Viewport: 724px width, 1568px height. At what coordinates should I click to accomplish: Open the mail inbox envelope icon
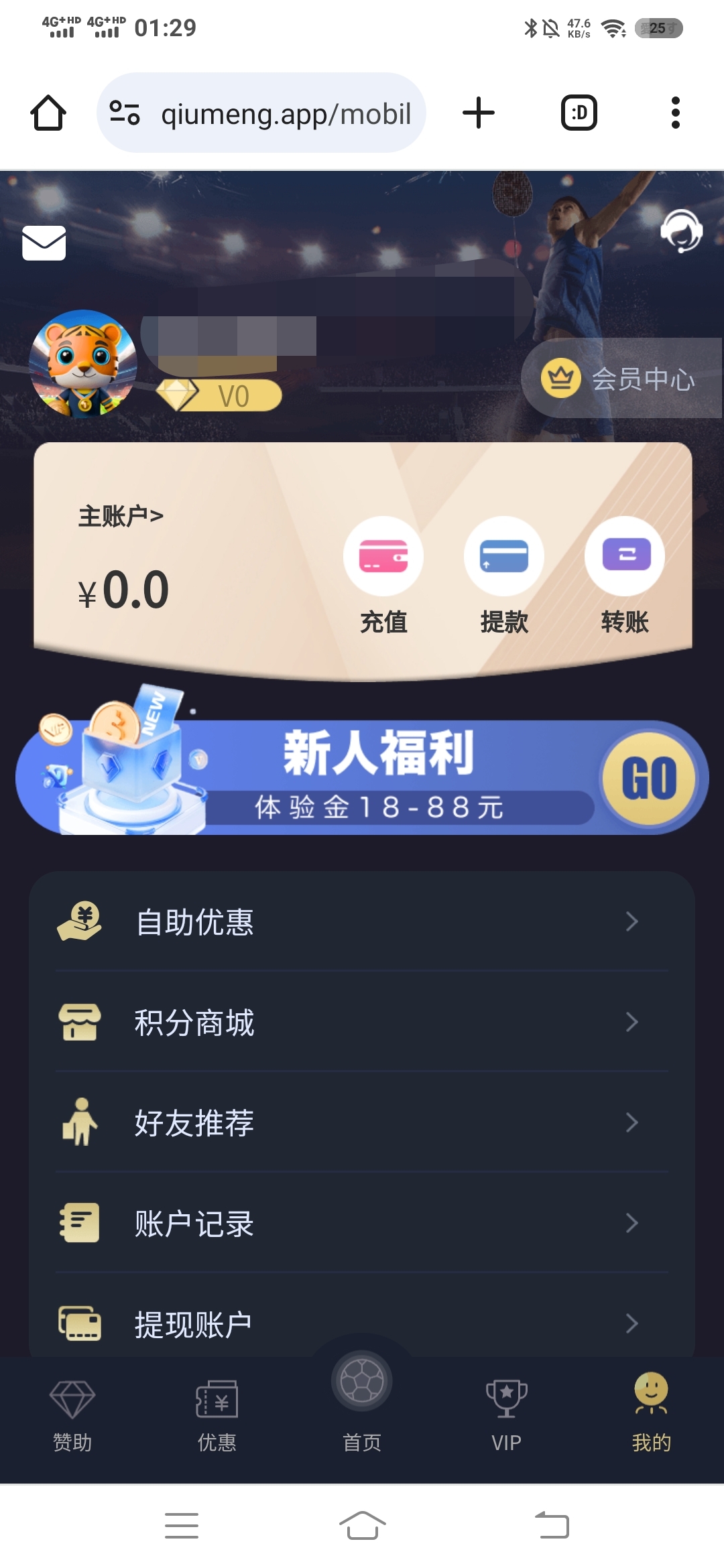(x=44, y=243)
